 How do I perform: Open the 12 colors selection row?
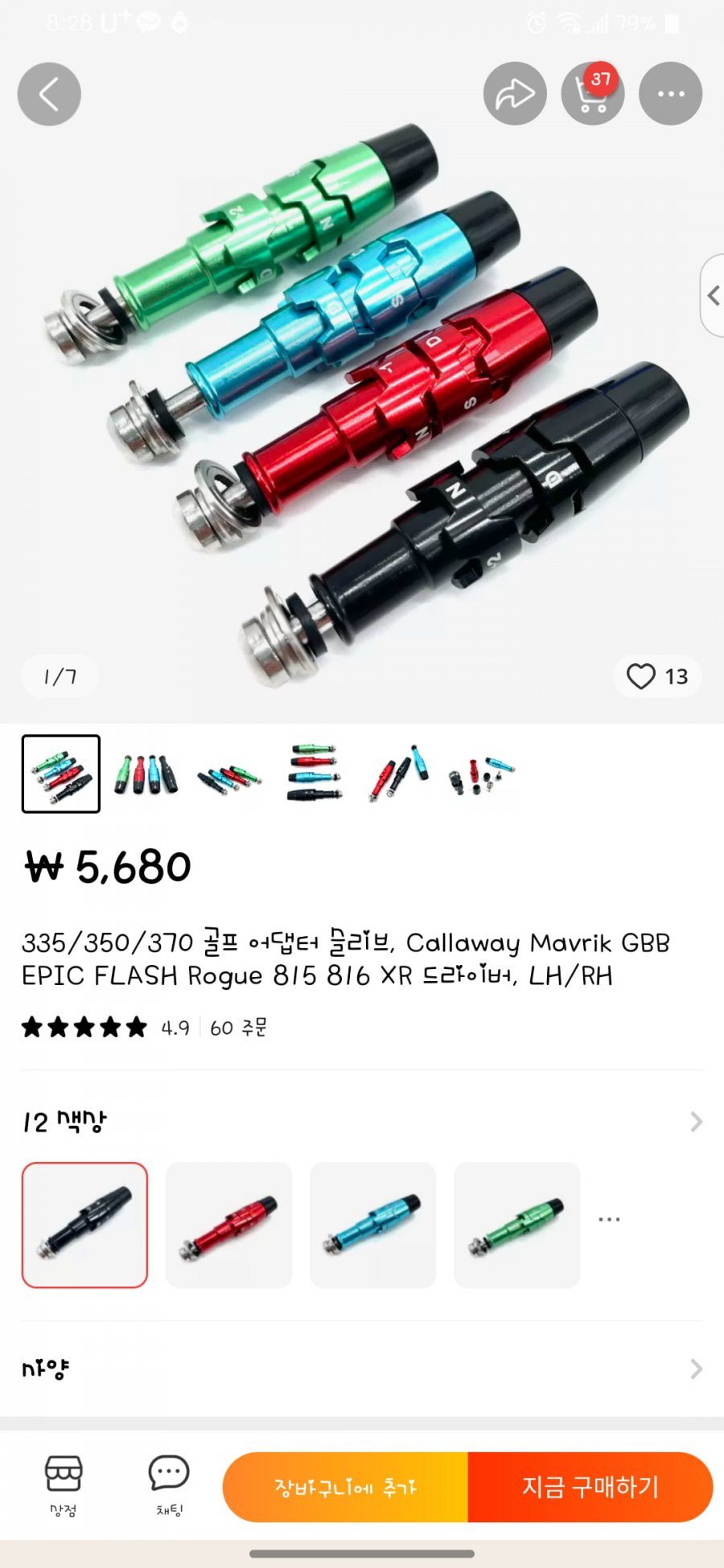click(362, 1122)
